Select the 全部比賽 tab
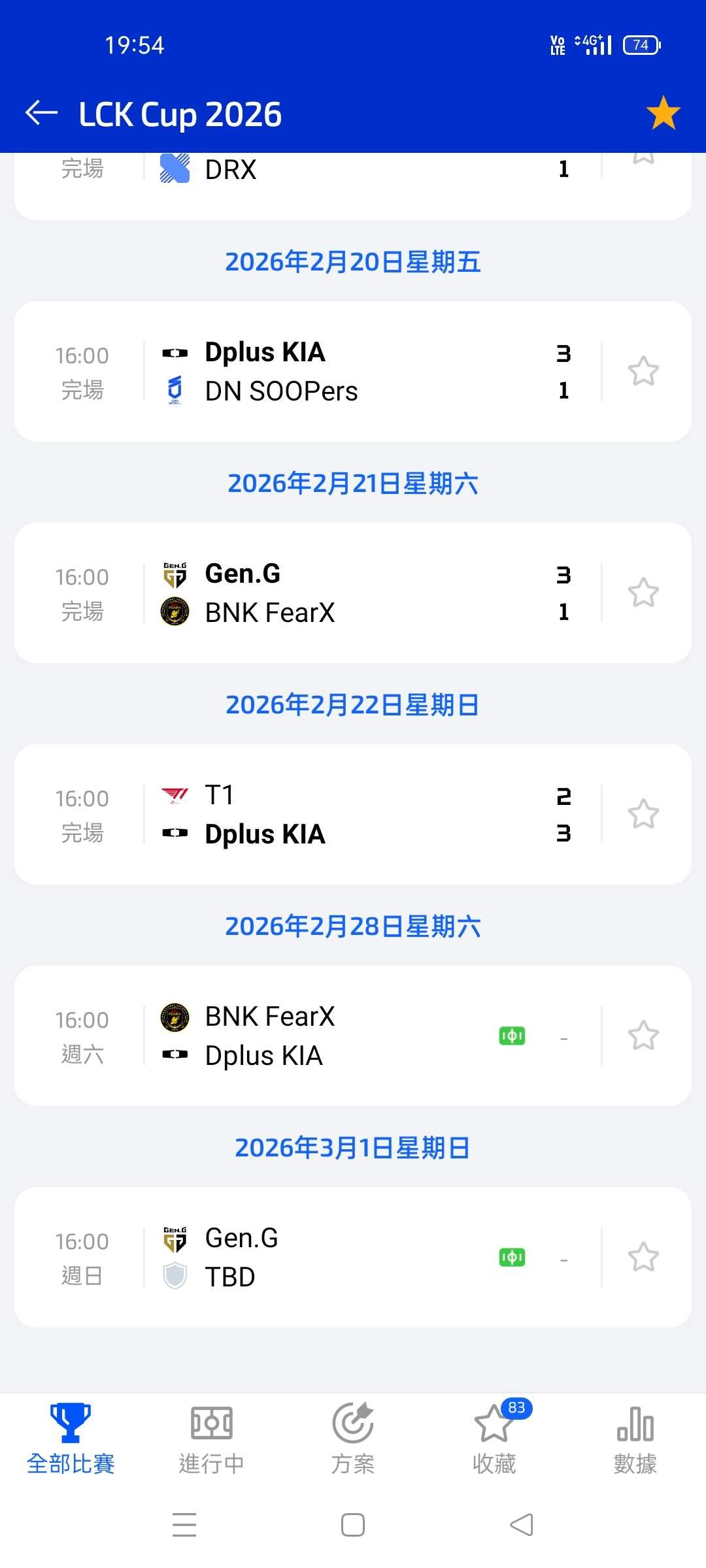This screenshot has height=1568, width=706. pyautogui.click(x=71, y=1439)
